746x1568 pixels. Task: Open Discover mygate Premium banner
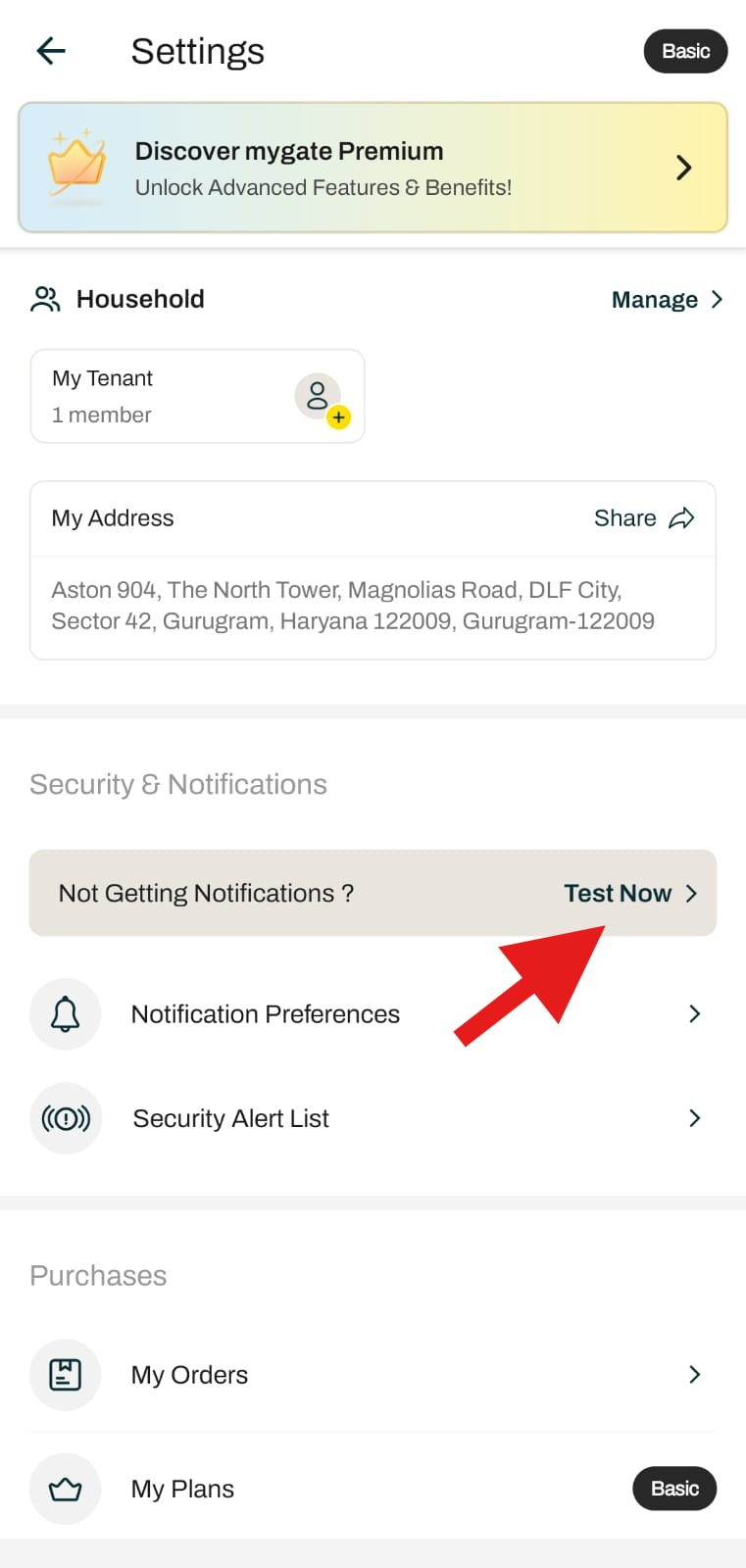(373, 168)
